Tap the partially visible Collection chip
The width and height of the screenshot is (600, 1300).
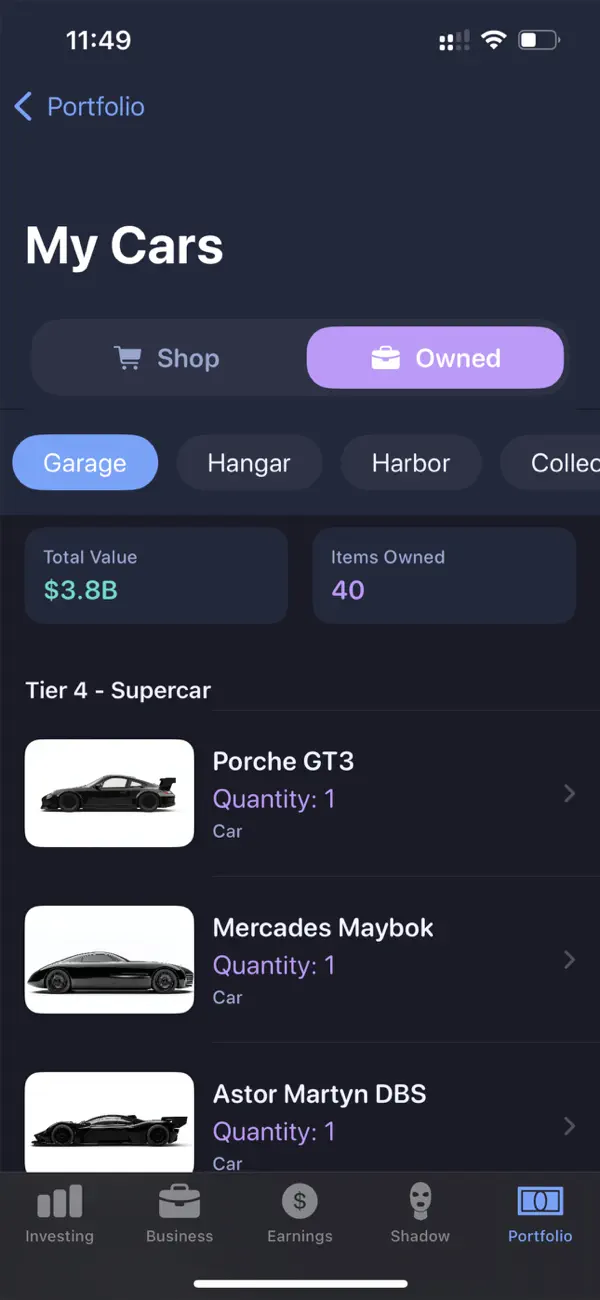coord(550,463)
